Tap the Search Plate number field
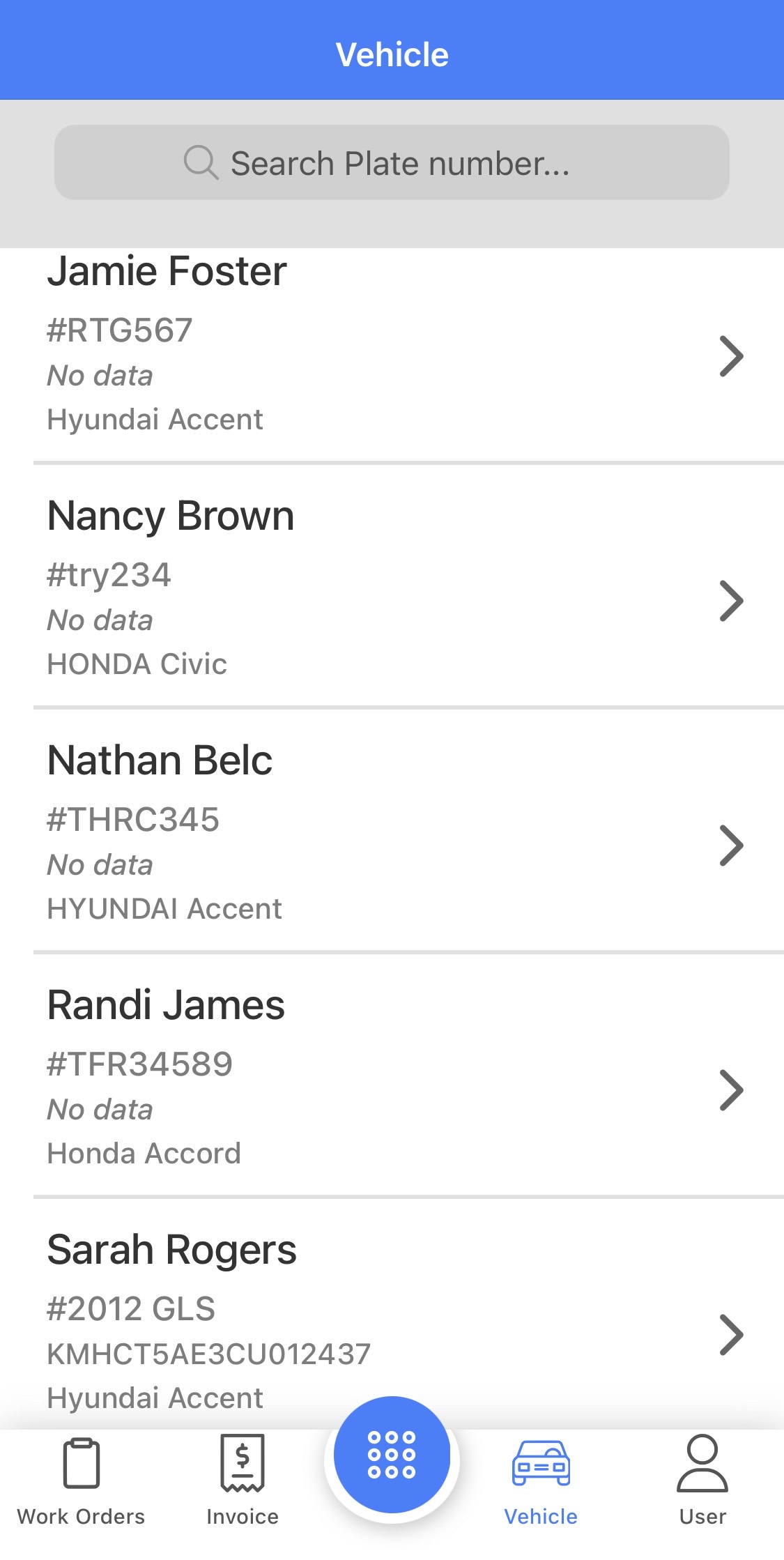Screen dimensions: 784x1560 [392, 163]
